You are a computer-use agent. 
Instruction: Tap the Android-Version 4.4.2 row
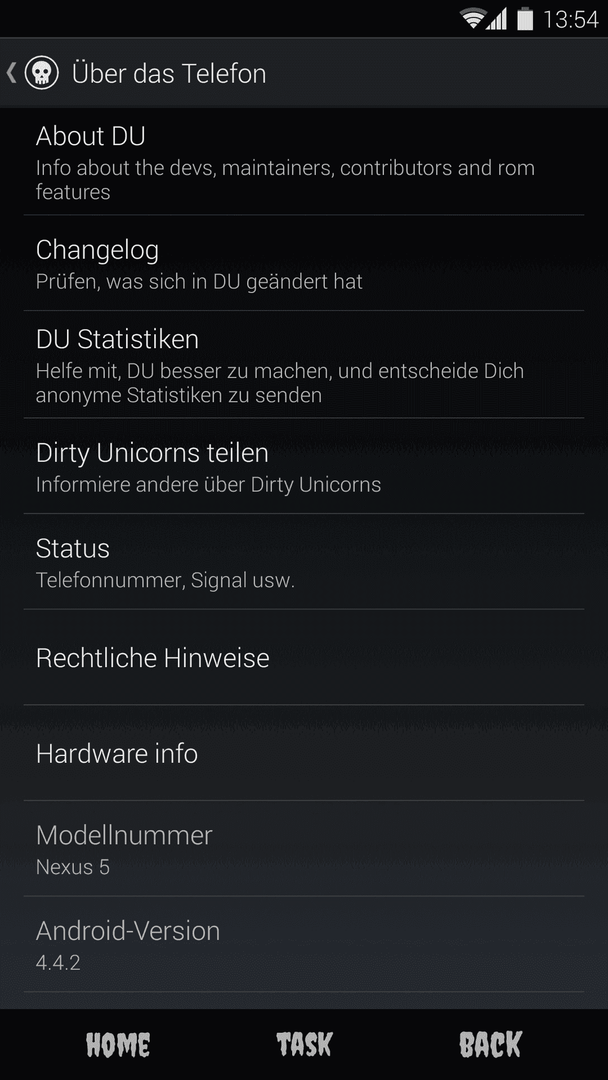click(x=304, y=945)
